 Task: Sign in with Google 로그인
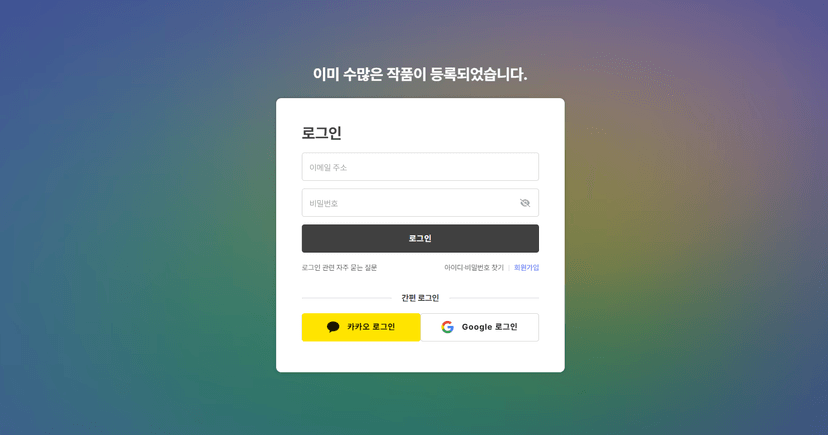point(480,327)
